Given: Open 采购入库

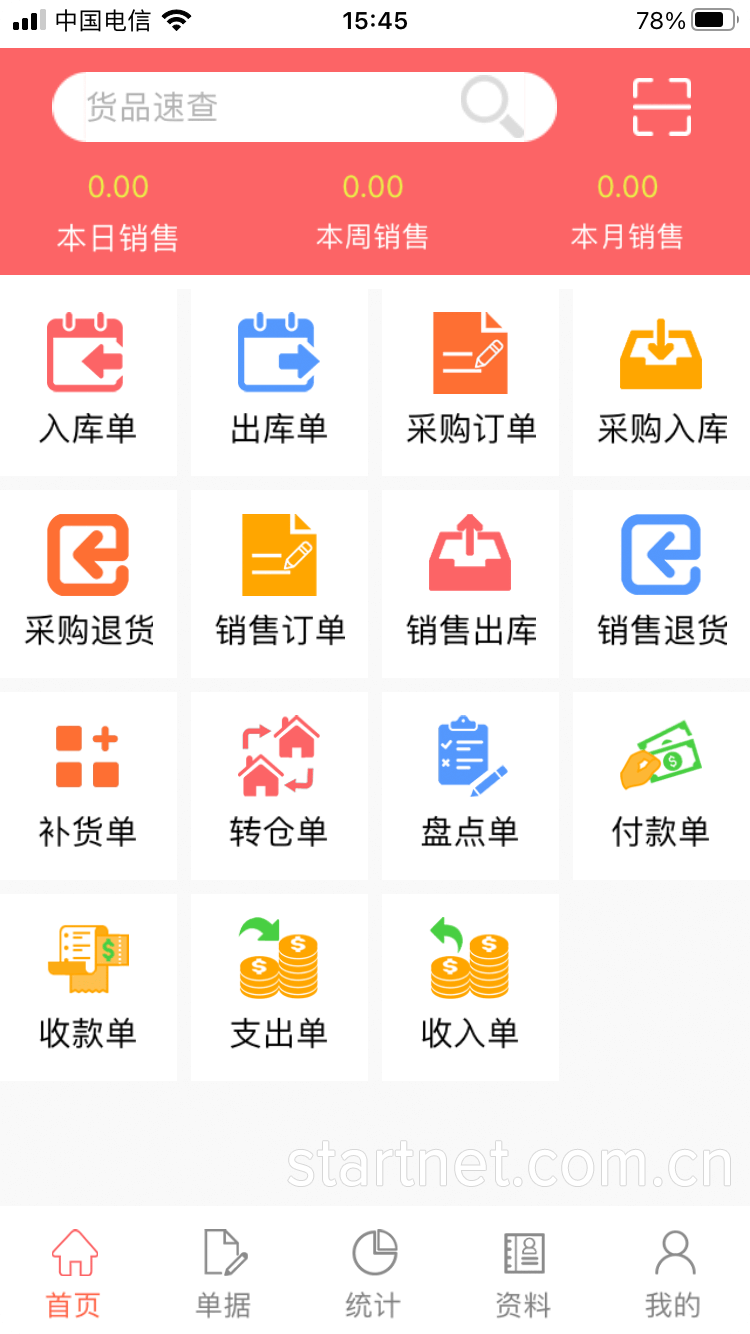Looking at the screenshot, I should point(661,382).
